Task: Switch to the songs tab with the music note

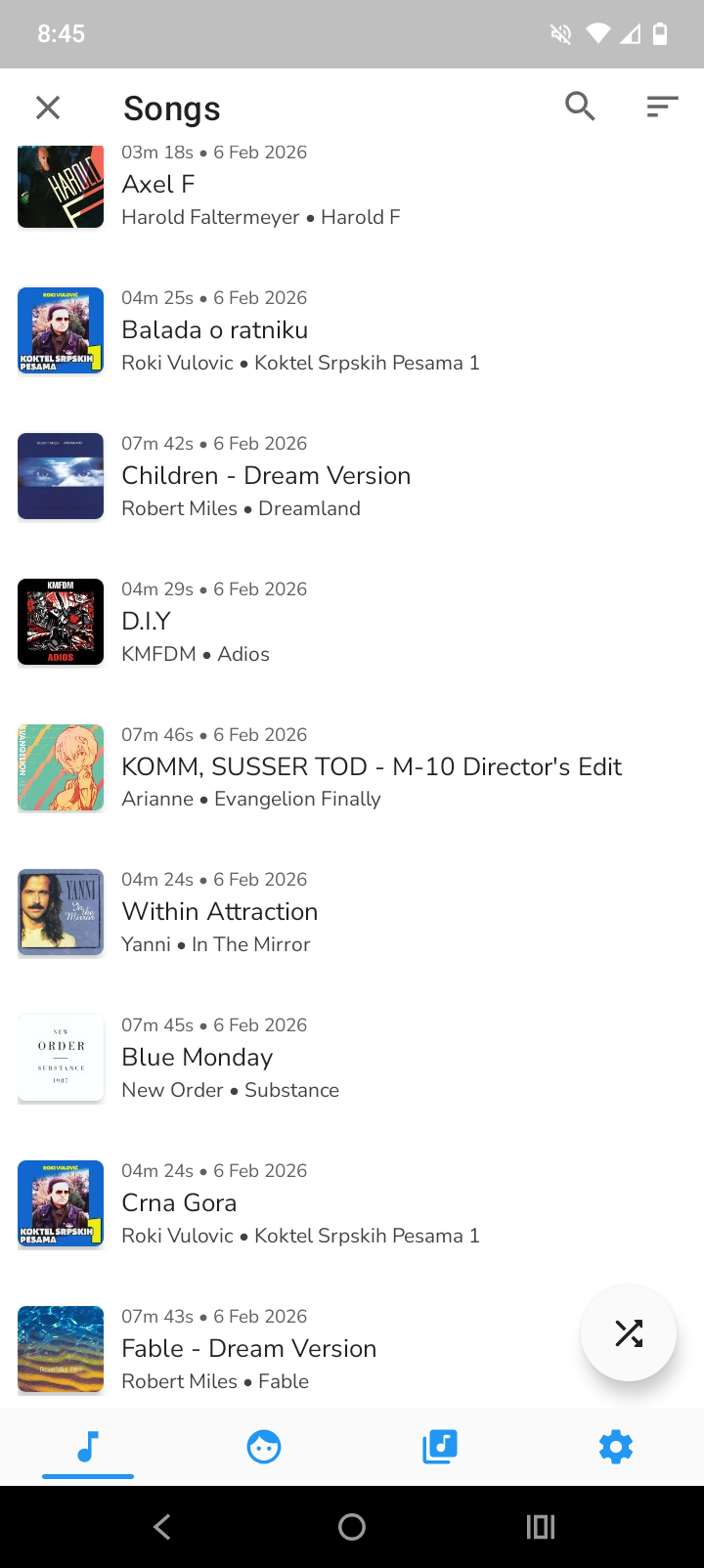Action: [x=88, y=1446]
